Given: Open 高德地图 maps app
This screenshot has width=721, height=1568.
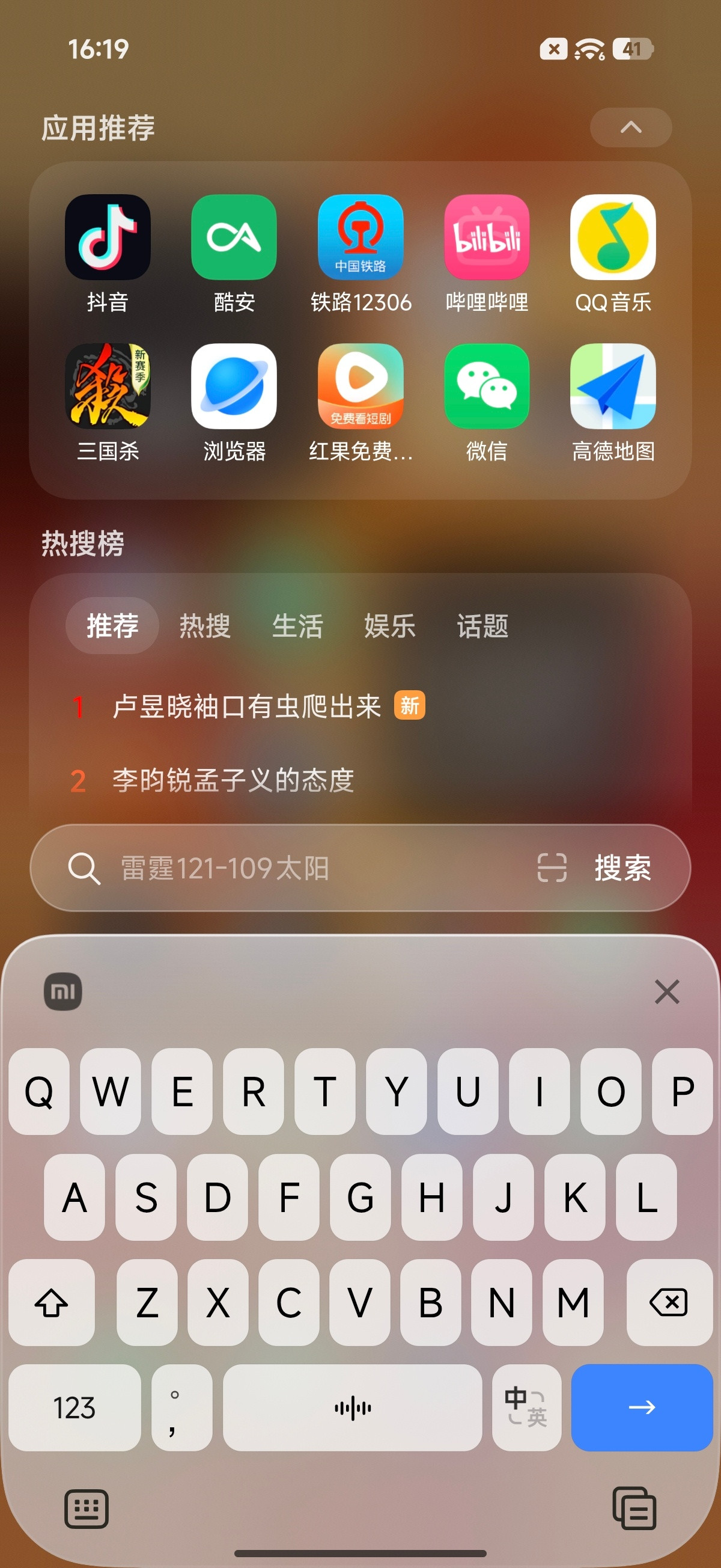Looking at the screenshot, I should pos(613,388).
